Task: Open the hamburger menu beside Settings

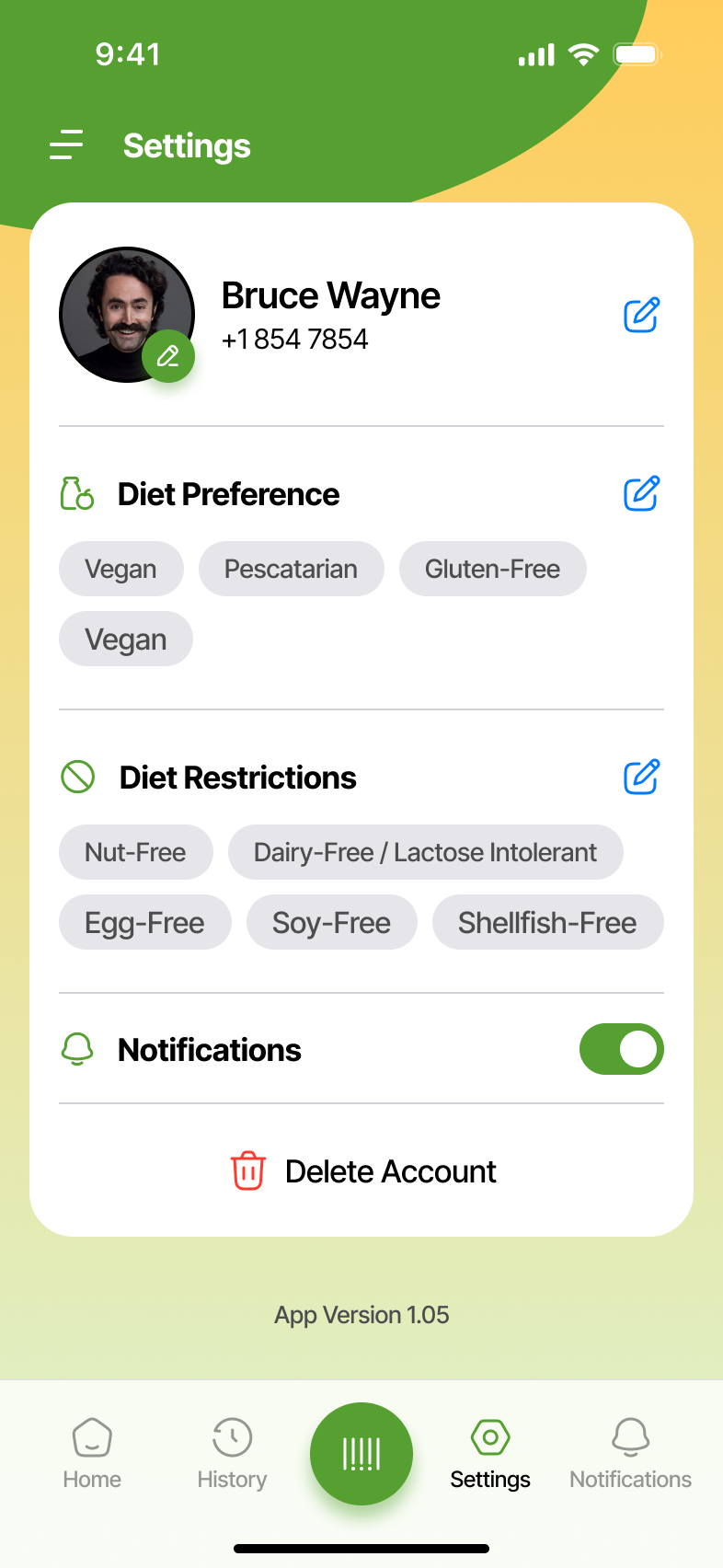Action: (x=66, y=145)
